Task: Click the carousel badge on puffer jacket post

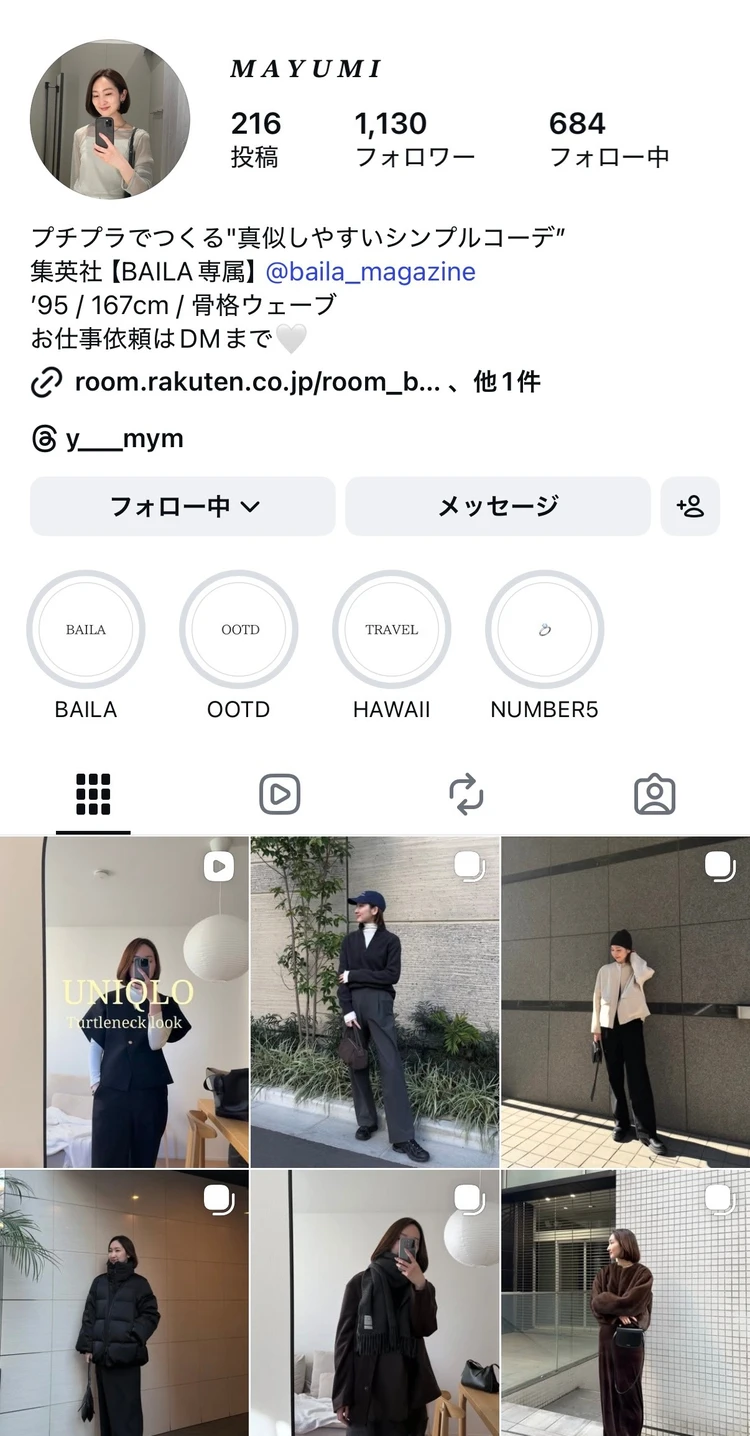Action: pyautogui.click(x=219, y=1196)
